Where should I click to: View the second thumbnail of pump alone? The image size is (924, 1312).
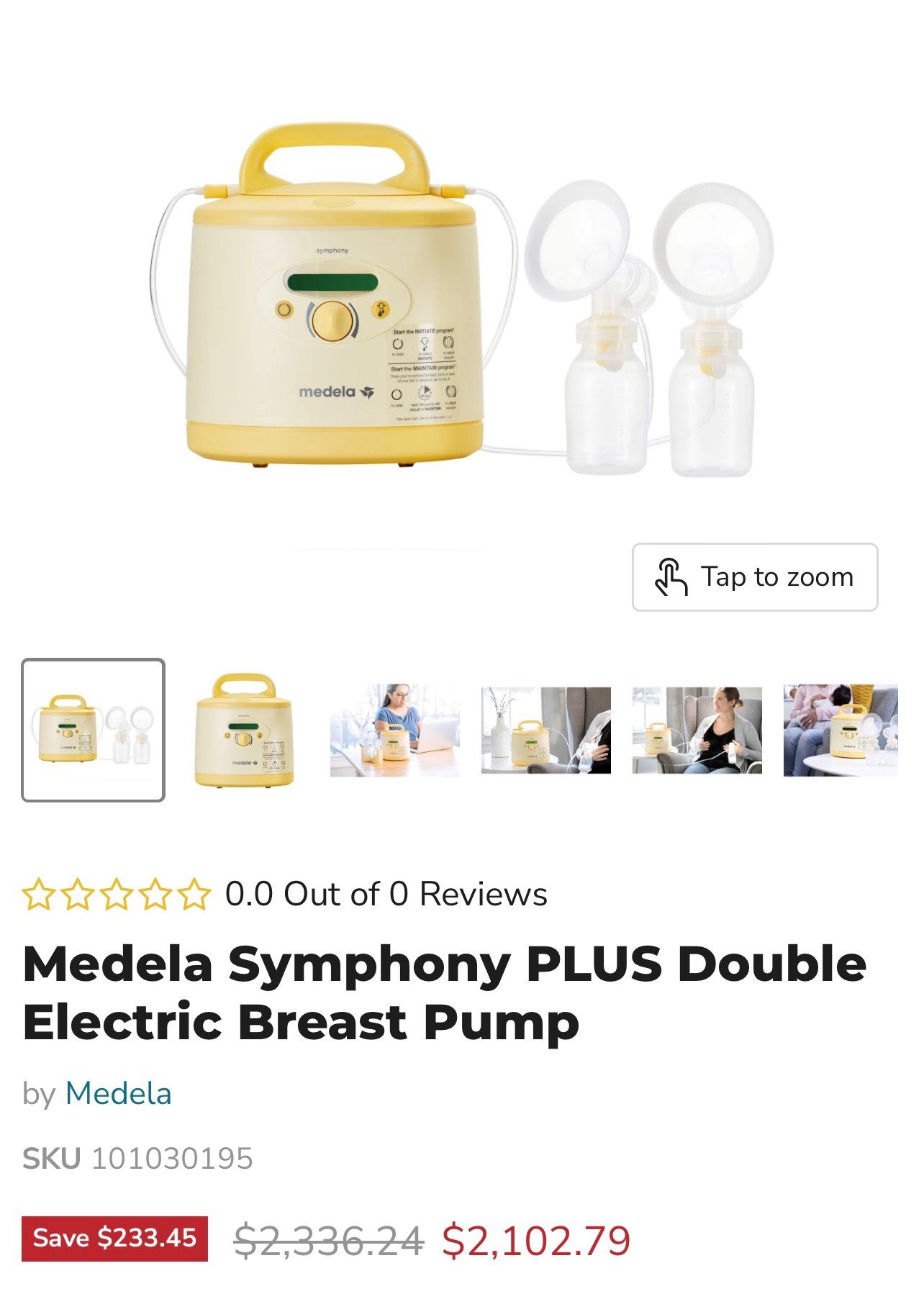244,730
